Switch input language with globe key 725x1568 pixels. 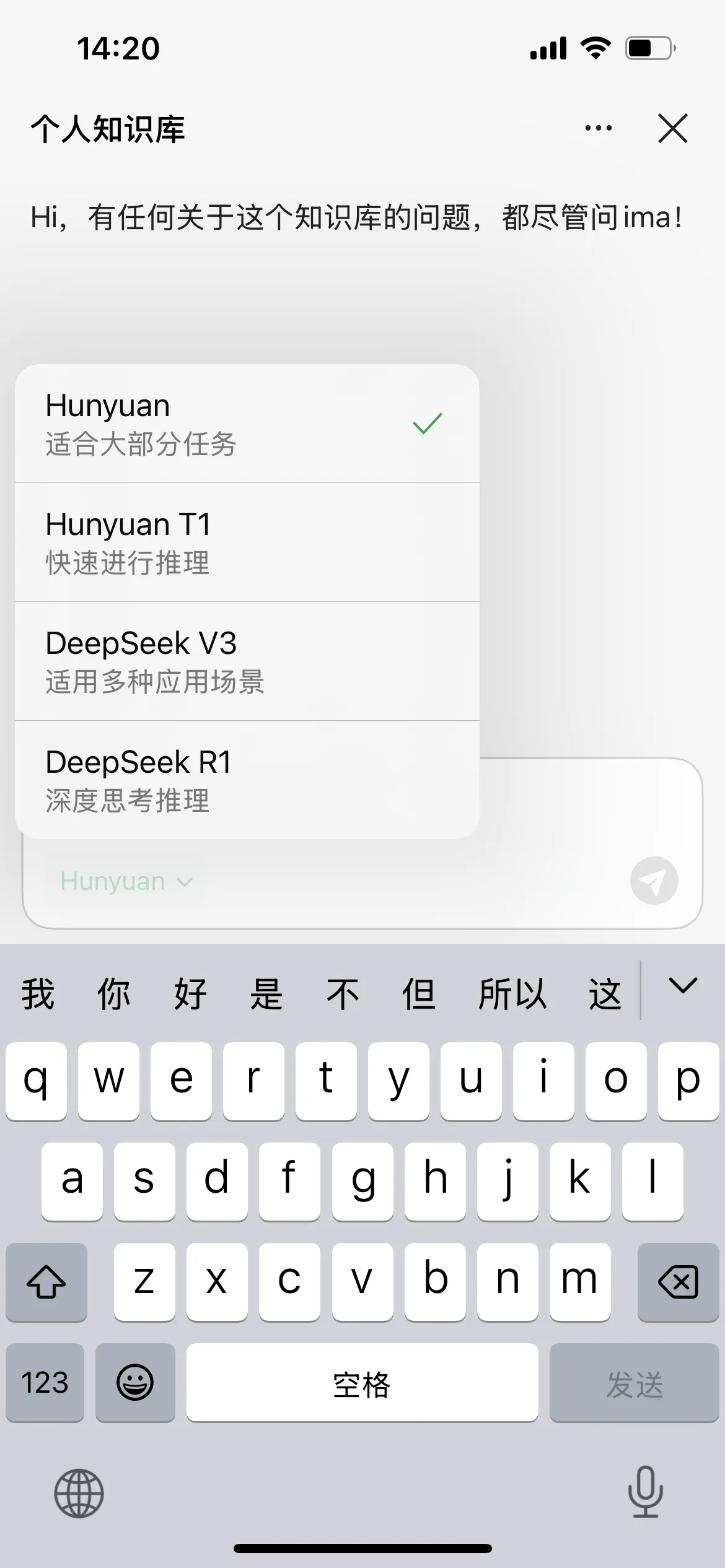79,1493
